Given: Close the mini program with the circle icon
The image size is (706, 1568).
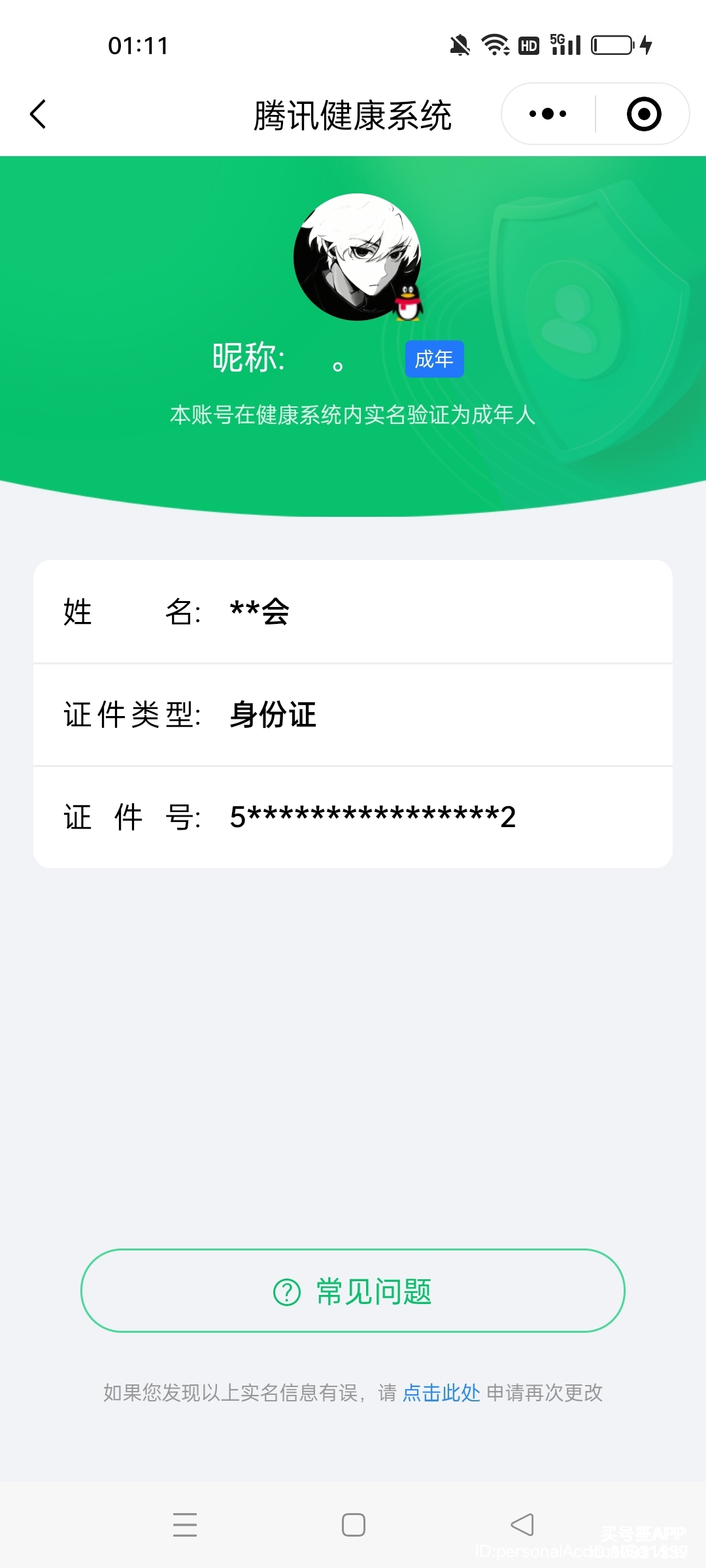Looking at the screenshot, I should click(x=644, y=114).
